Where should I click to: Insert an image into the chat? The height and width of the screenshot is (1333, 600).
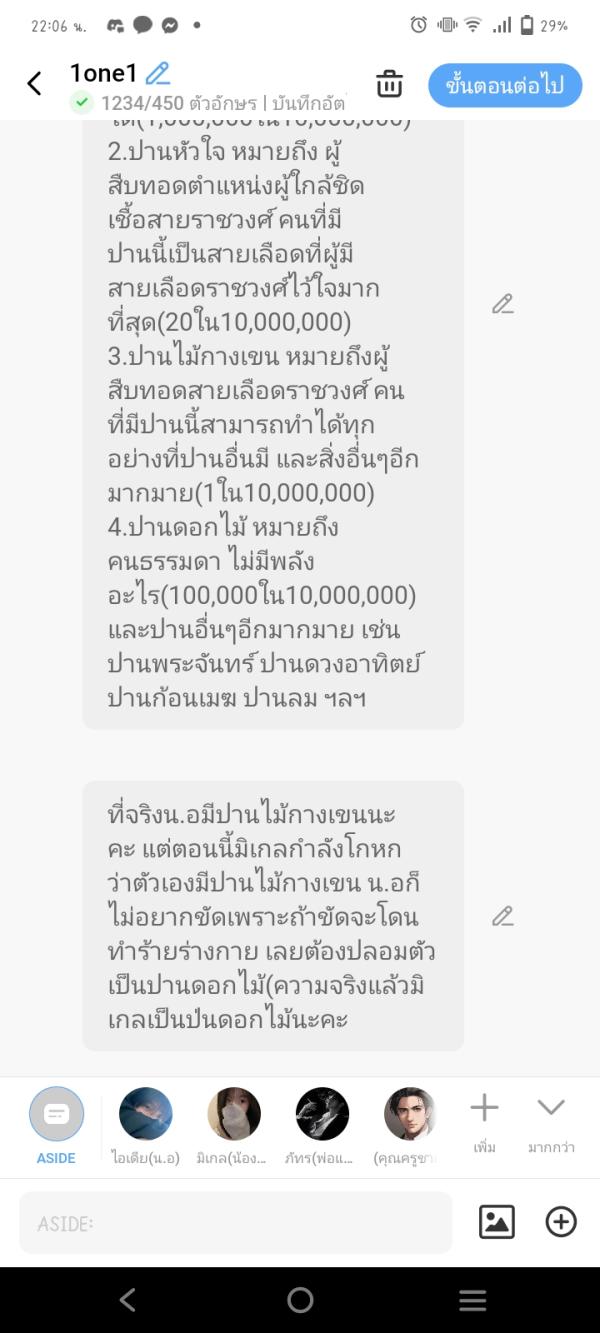point(497,1222)
